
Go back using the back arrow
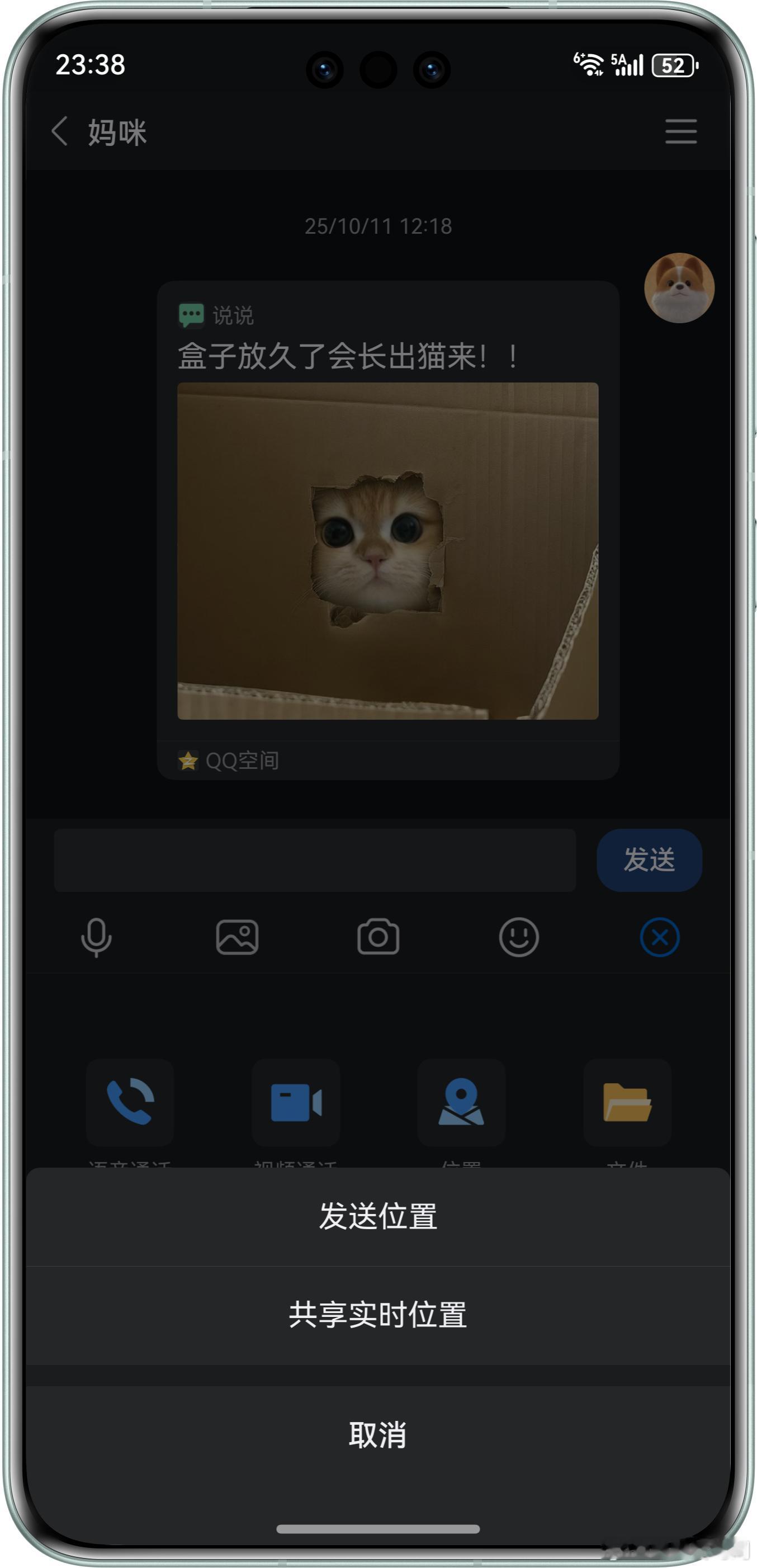pyautogui.click(x=59, y=132)
